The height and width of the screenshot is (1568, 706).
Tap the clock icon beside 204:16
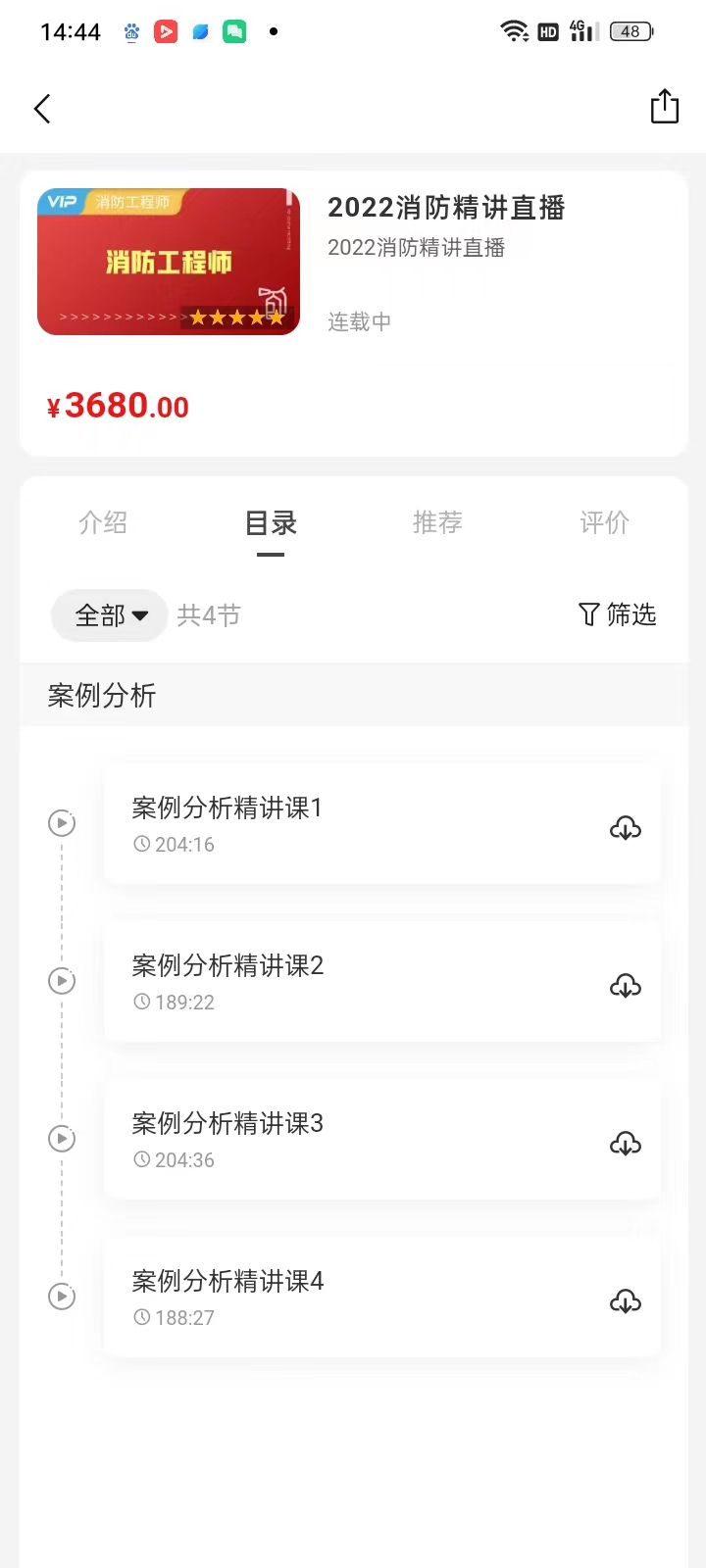coord(140,844)
